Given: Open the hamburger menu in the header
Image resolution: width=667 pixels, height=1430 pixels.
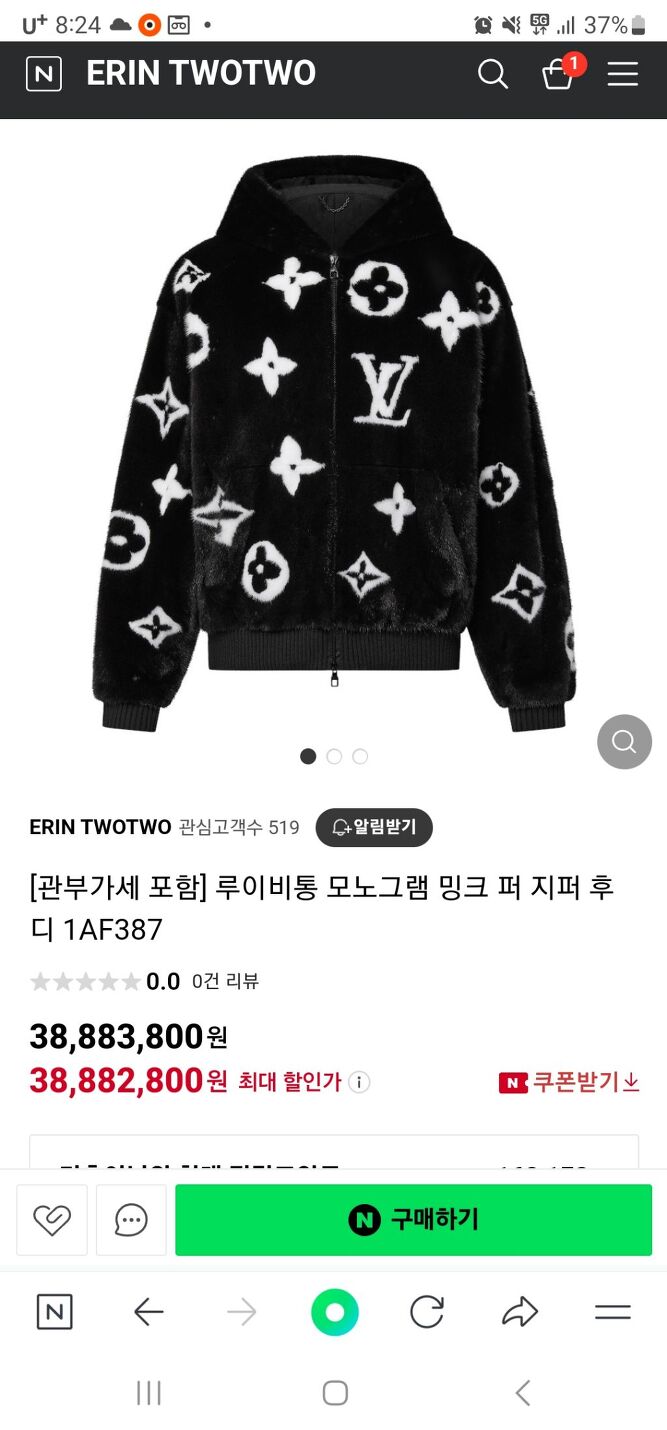Looking at the screenshot, I should pyautogui.click(x=622, y=74).
